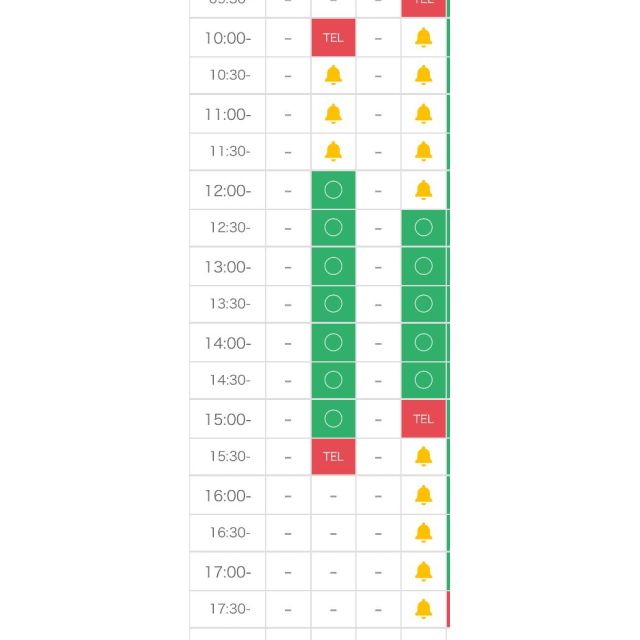Select the available circle slot at 12:00

[x=333, y=190]
